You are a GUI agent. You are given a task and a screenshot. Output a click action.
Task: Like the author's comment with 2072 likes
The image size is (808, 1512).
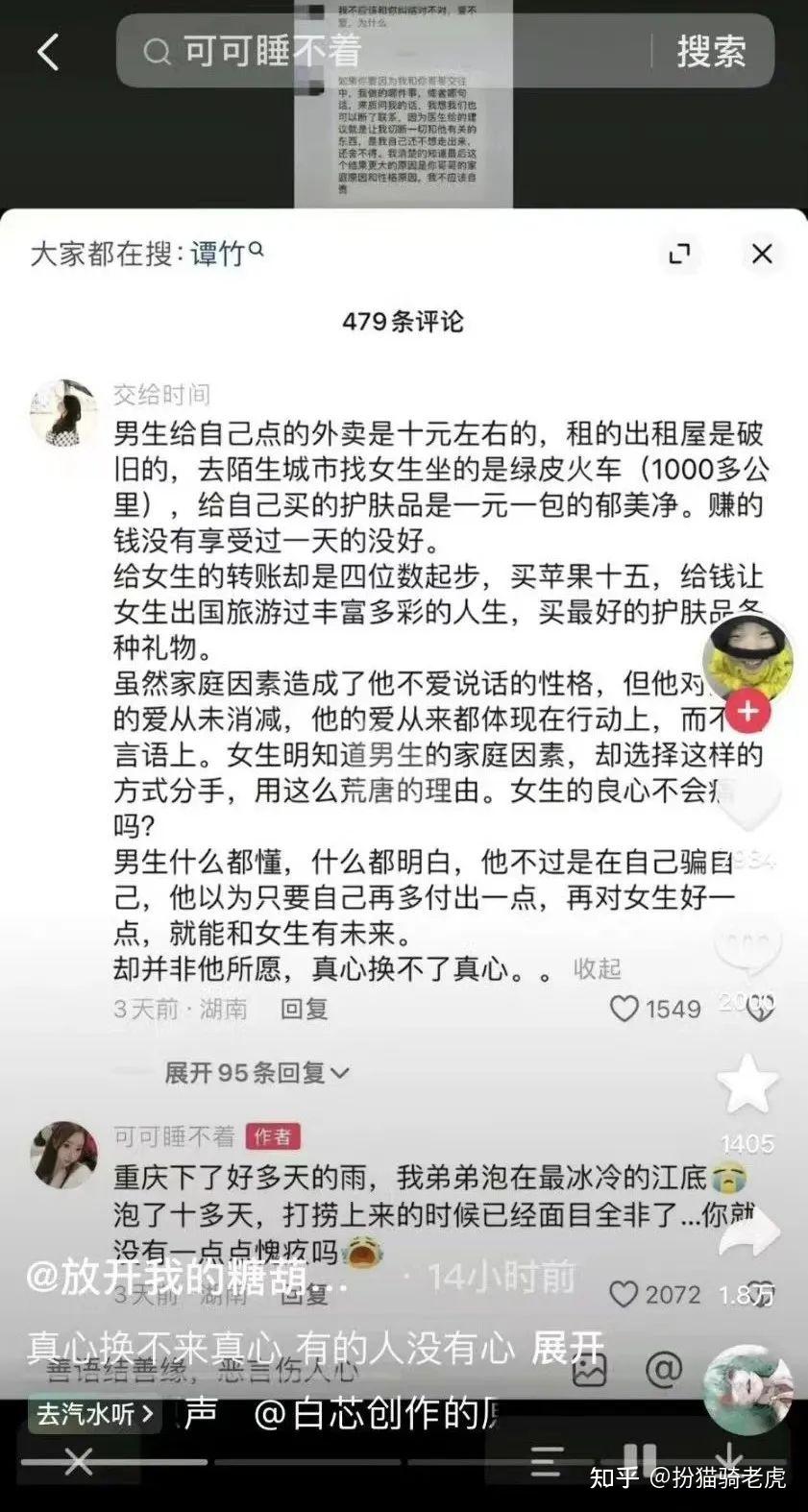[x=625, y=1295]
